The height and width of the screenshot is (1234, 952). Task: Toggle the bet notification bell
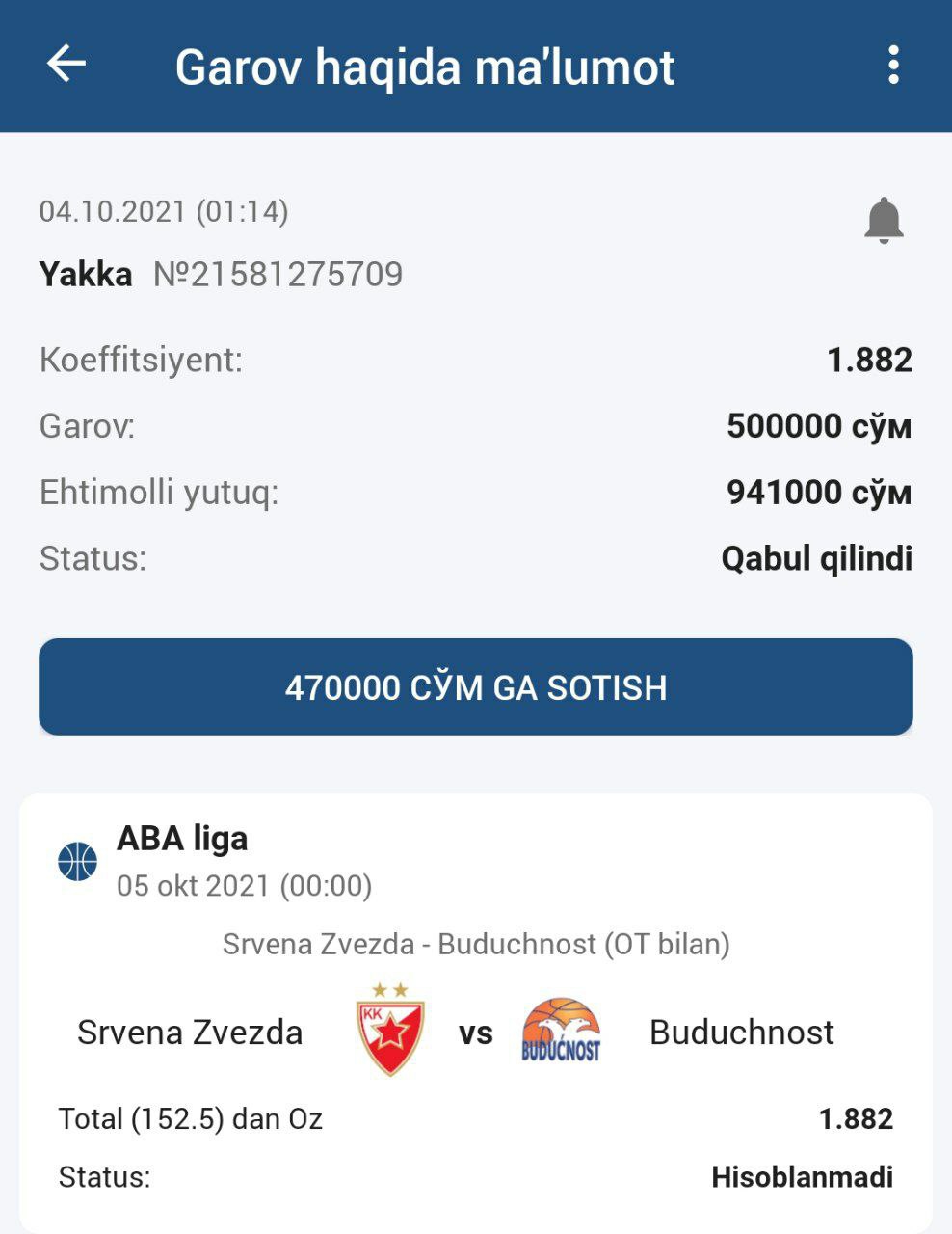click(883, 220)
